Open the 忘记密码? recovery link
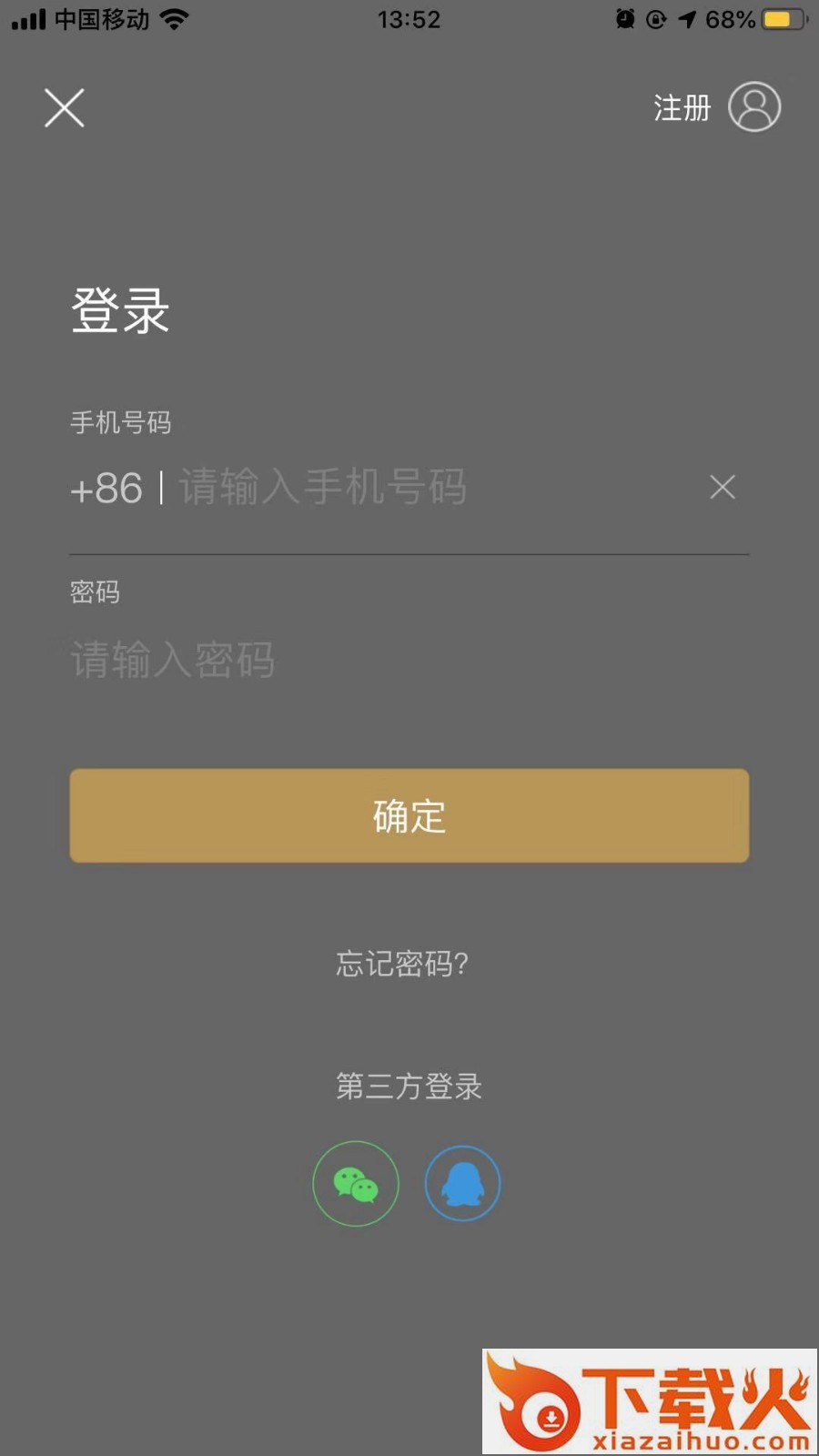Screen dimensions: 819x1456 click(402, 964)
